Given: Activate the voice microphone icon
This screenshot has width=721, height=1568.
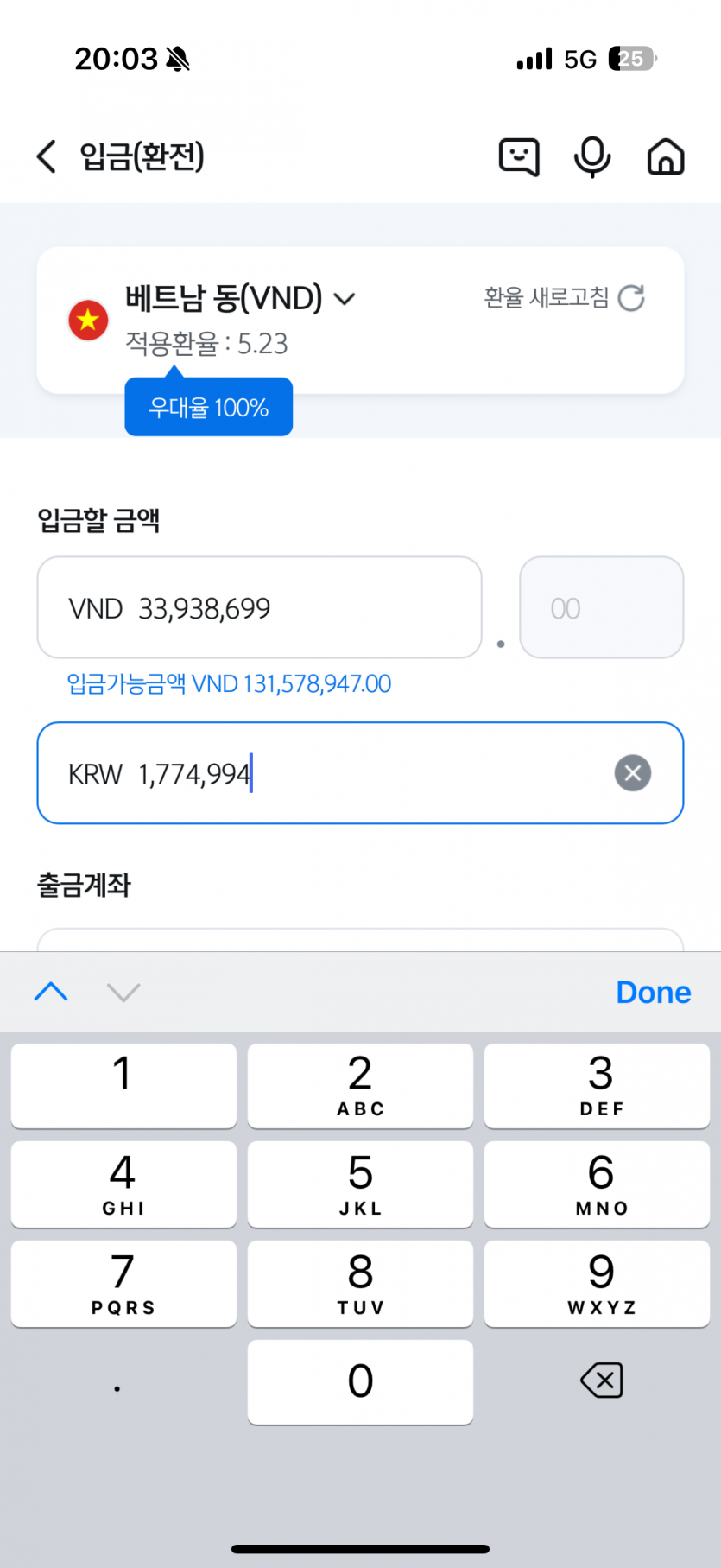Looking at the screenshot, I should (592, 156).
